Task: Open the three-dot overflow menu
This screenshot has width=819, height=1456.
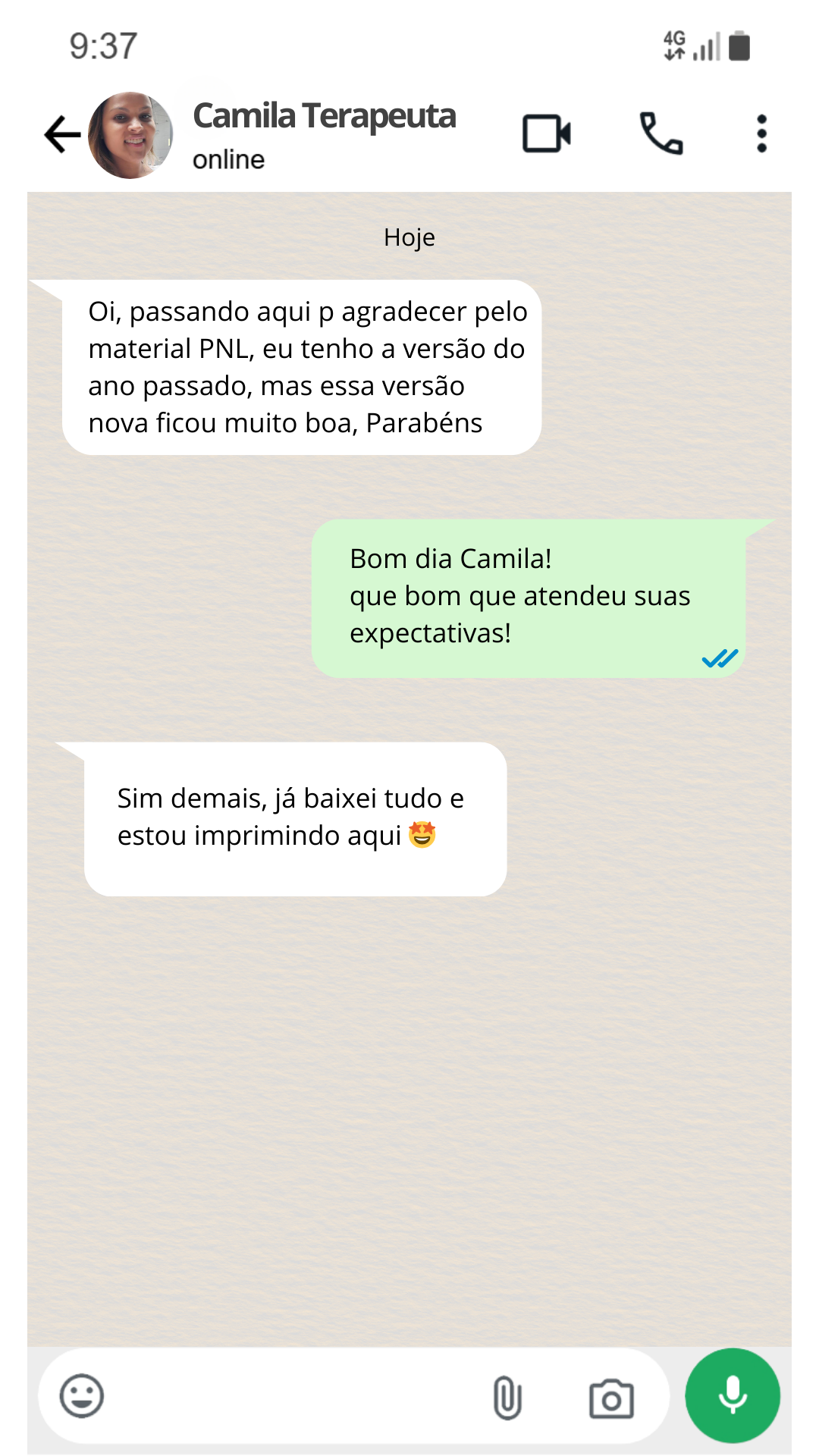Action: pos(761,134)
